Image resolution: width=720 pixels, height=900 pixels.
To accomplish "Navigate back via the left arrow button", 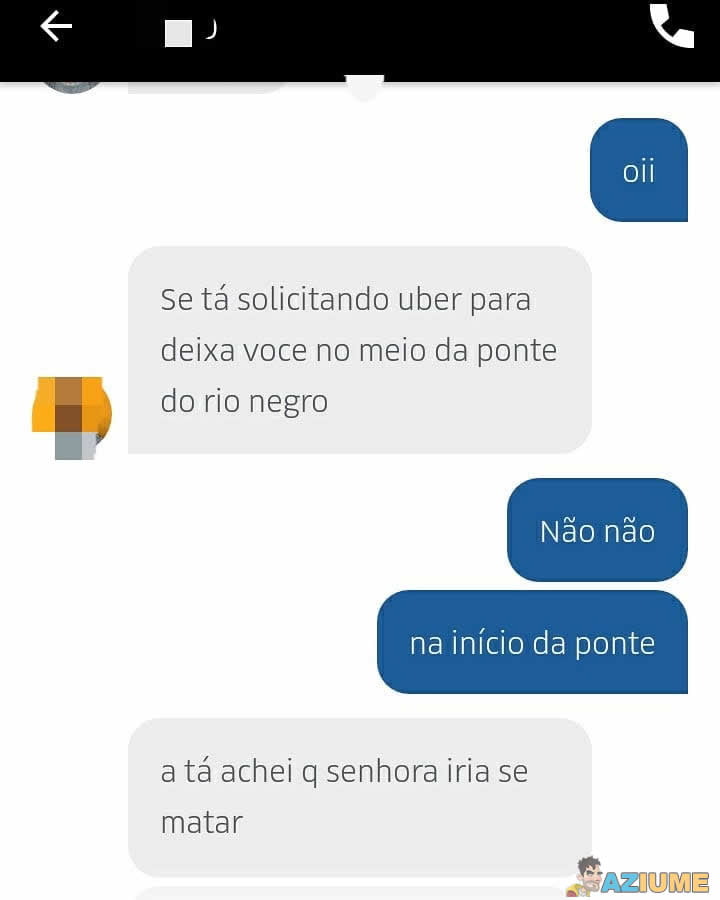I will point(55,27).
